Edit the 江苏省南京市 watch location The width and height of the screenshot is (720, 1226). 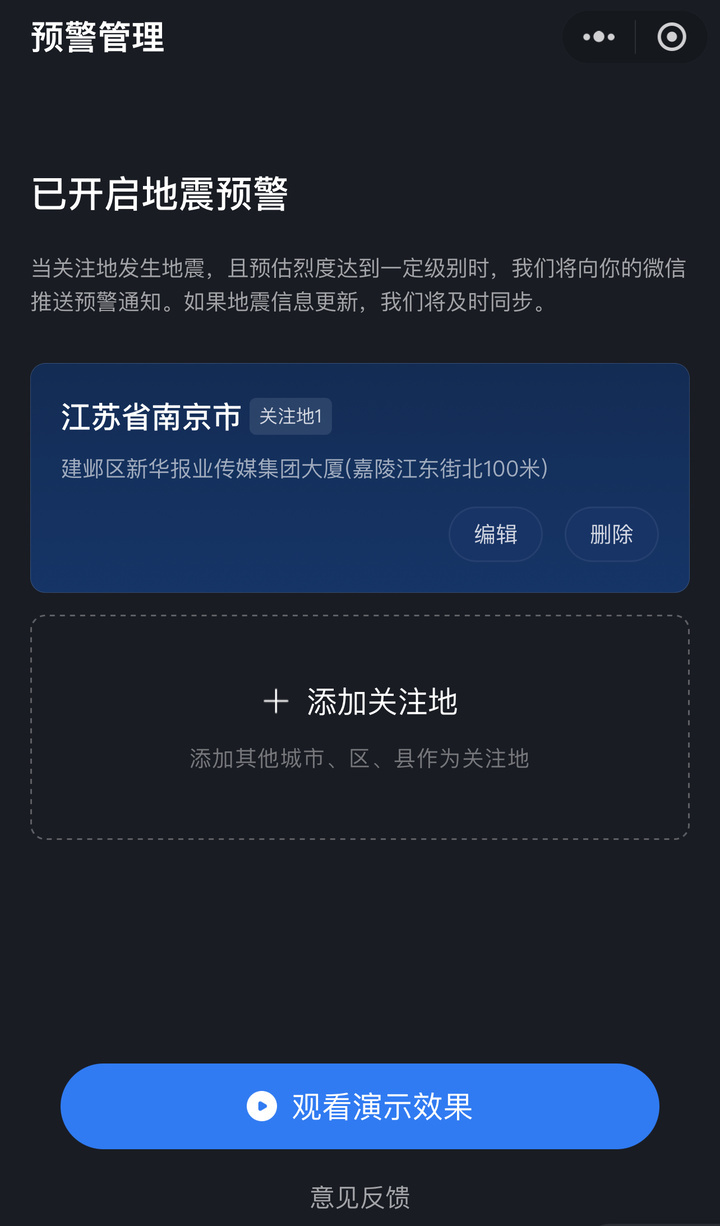pyautogui.click(x=495, y=534)
